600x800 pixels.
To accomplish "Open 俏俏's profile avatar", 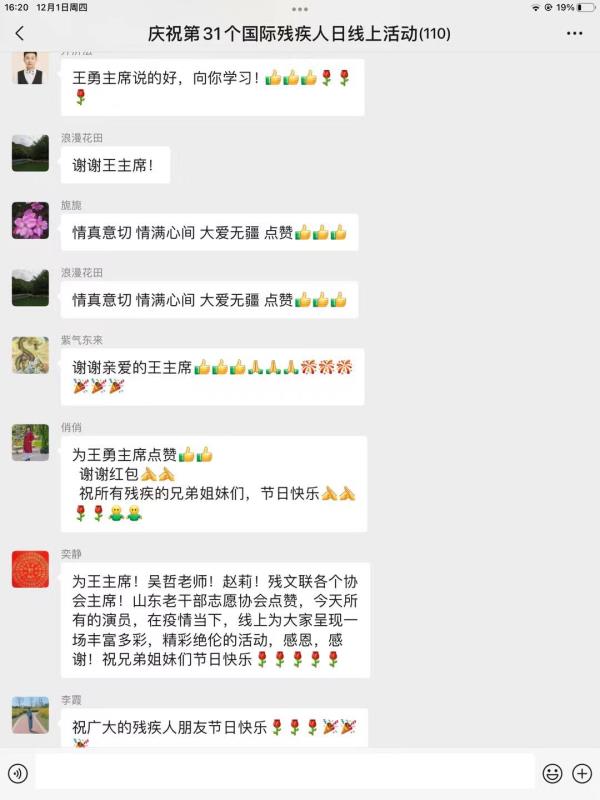I will point(30,442).
